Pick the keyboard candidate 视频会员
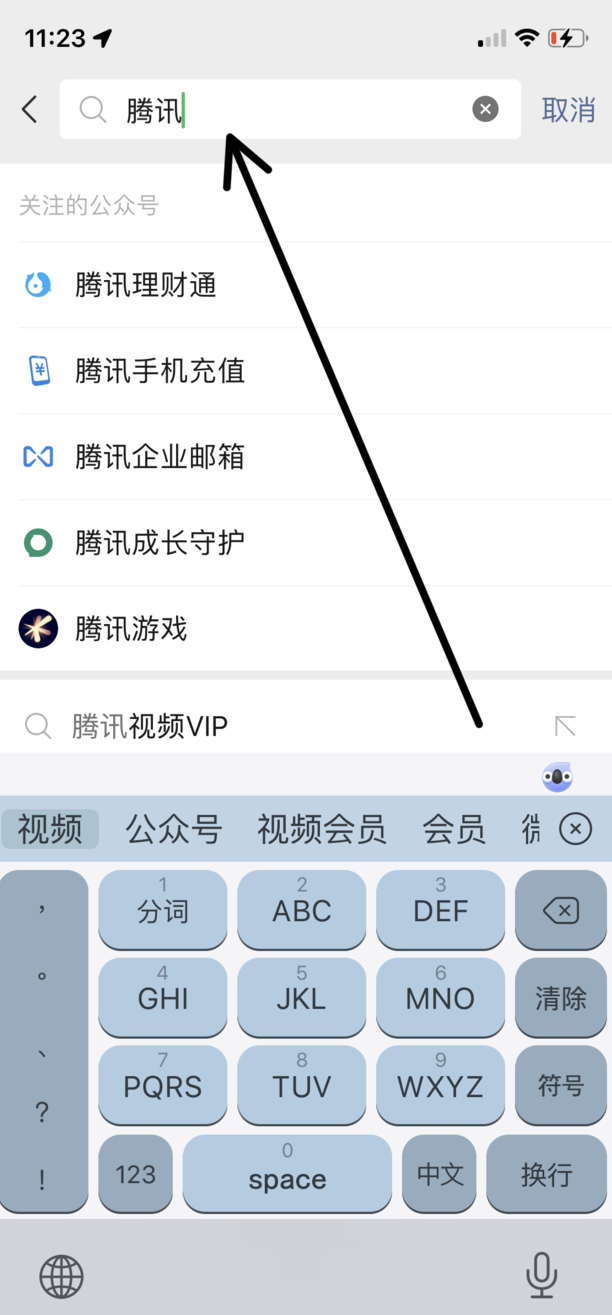This screenshot has width=612, height=1315. coord(321,829)
